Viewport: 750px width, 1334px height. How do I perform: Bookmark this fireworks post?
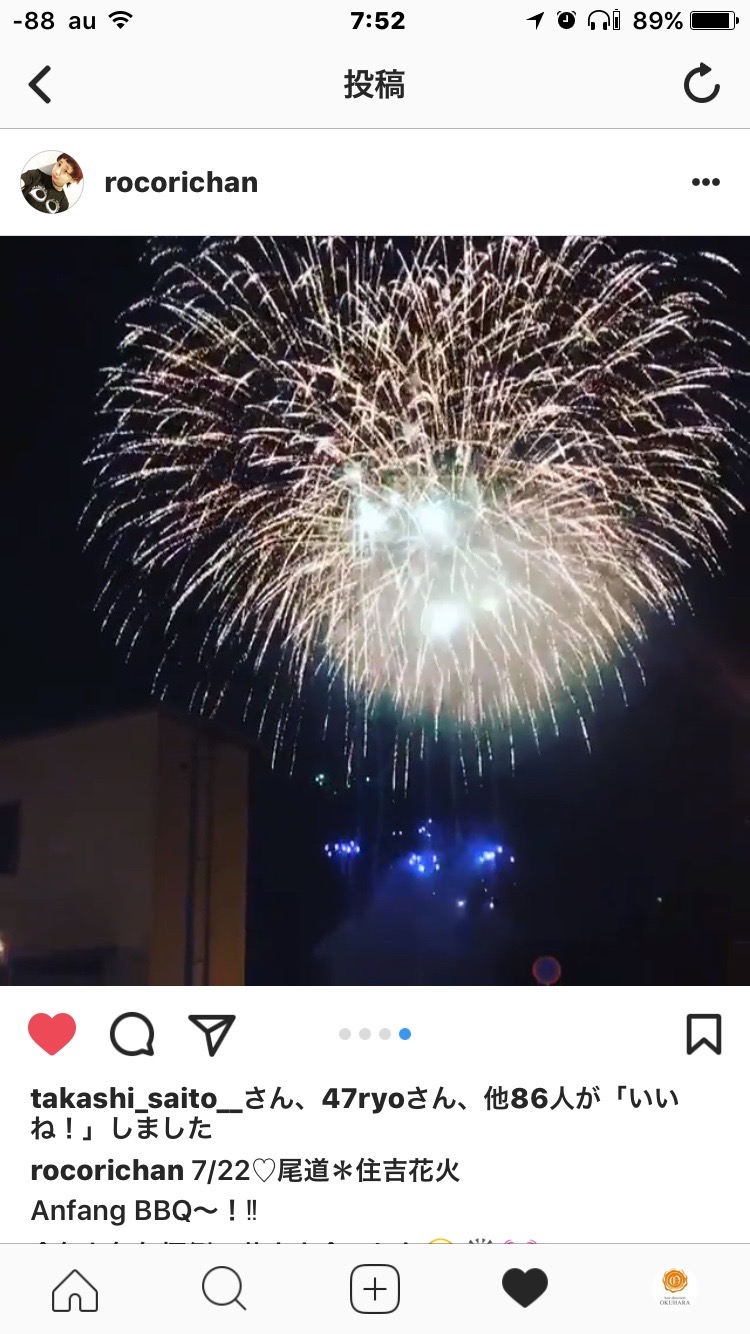coord(704,1034)
